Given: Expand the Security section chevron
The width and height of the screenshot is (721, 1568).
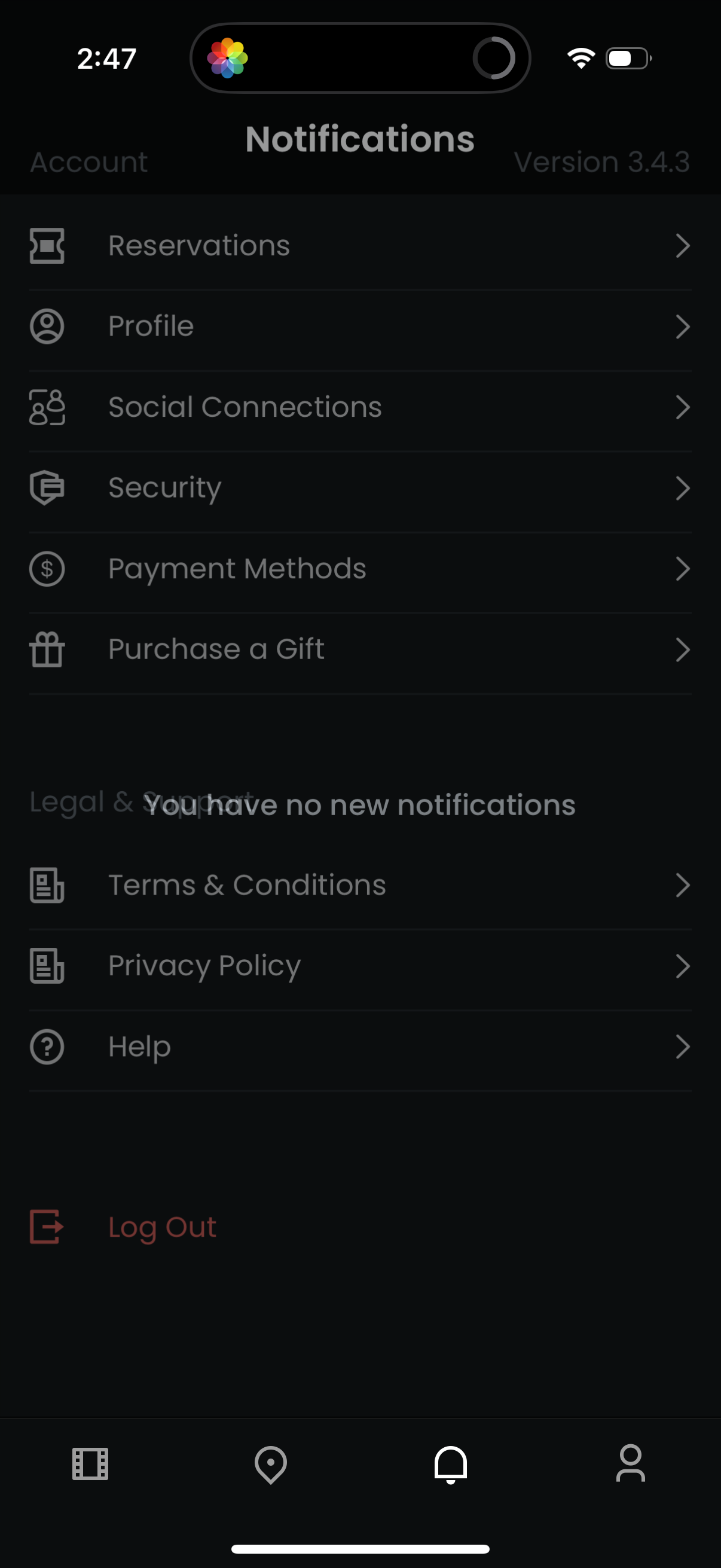Looking at the screenshot, I should point(683,487).
